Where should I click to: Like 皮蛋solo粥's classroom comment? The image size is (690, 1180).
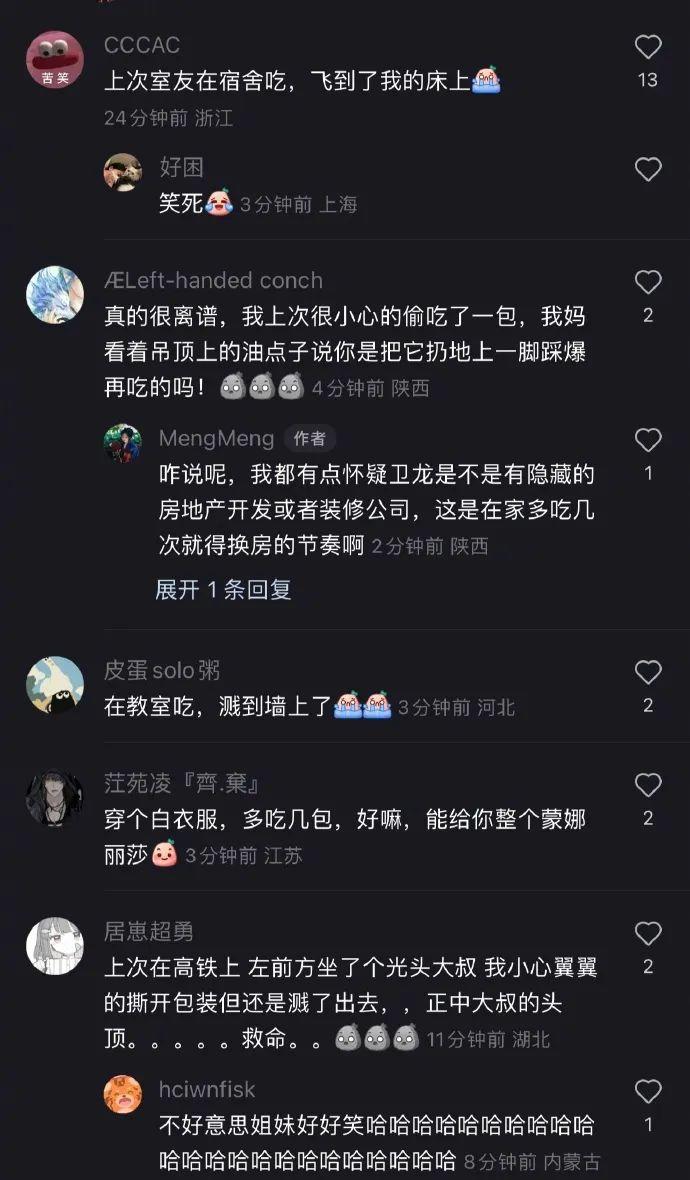tap(648, 672)
